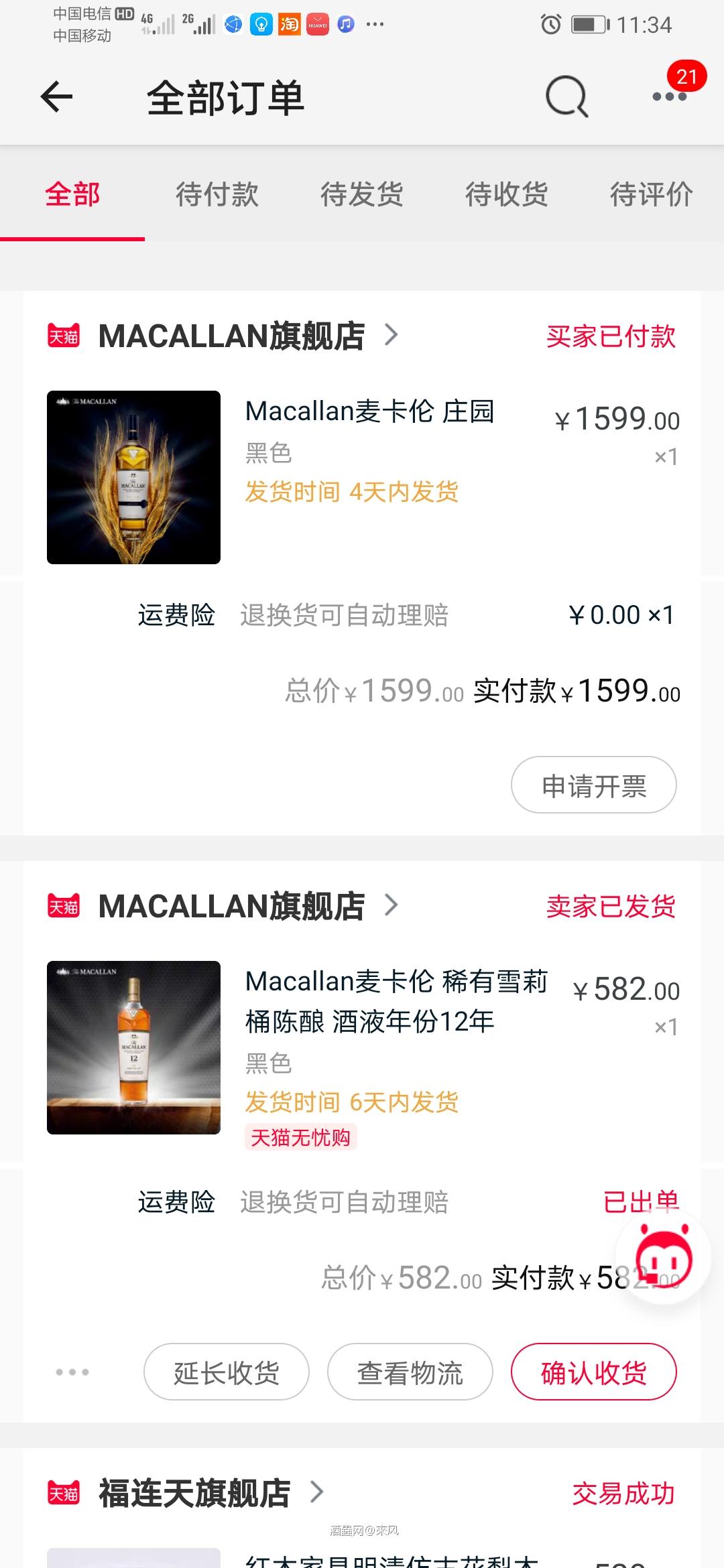
Task: Tap the alarm clock icon in status bar
Action: coord(550,23)
